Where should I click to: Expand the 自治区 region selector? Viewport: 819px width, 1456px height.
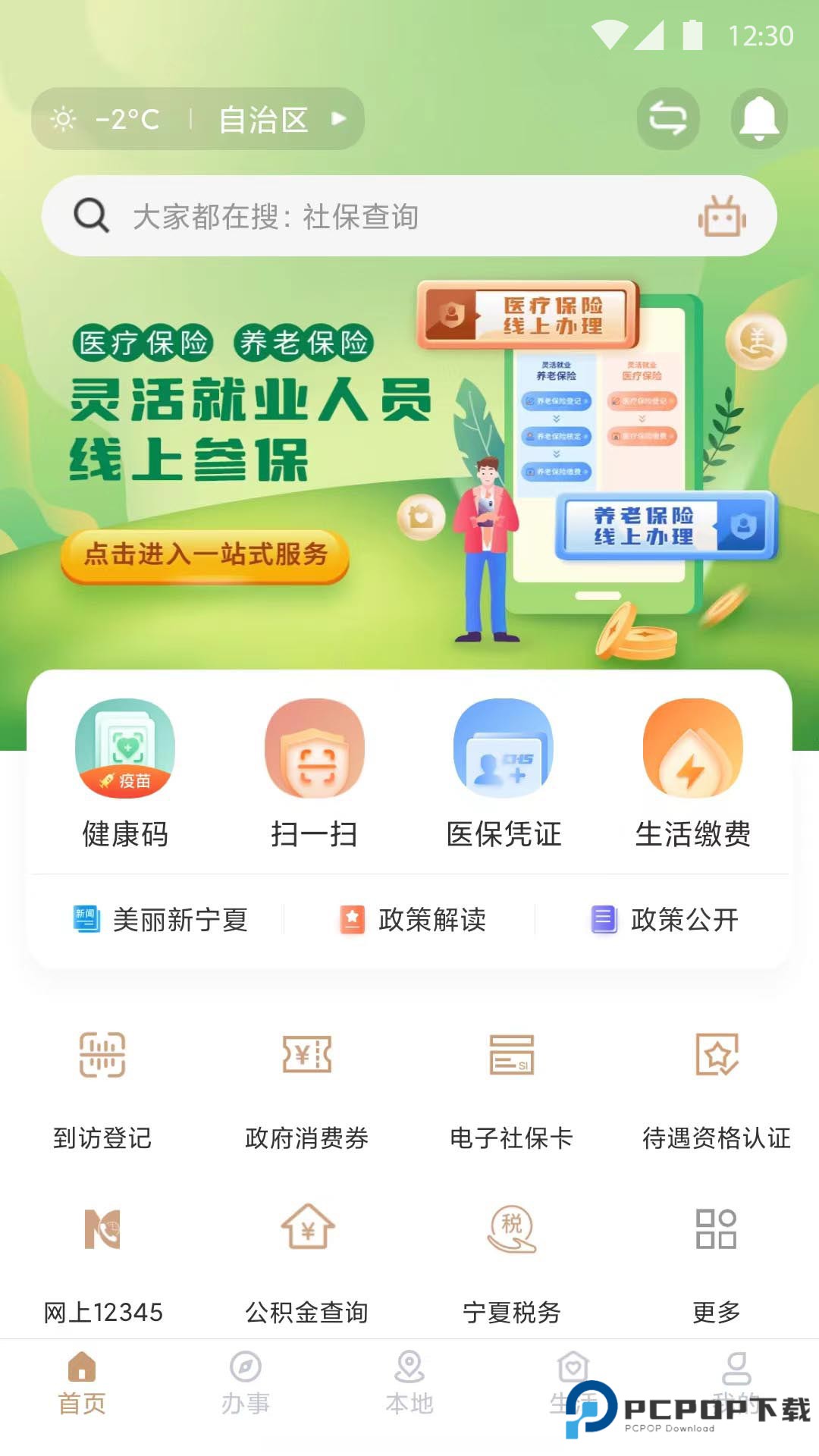tap(279, 118)
